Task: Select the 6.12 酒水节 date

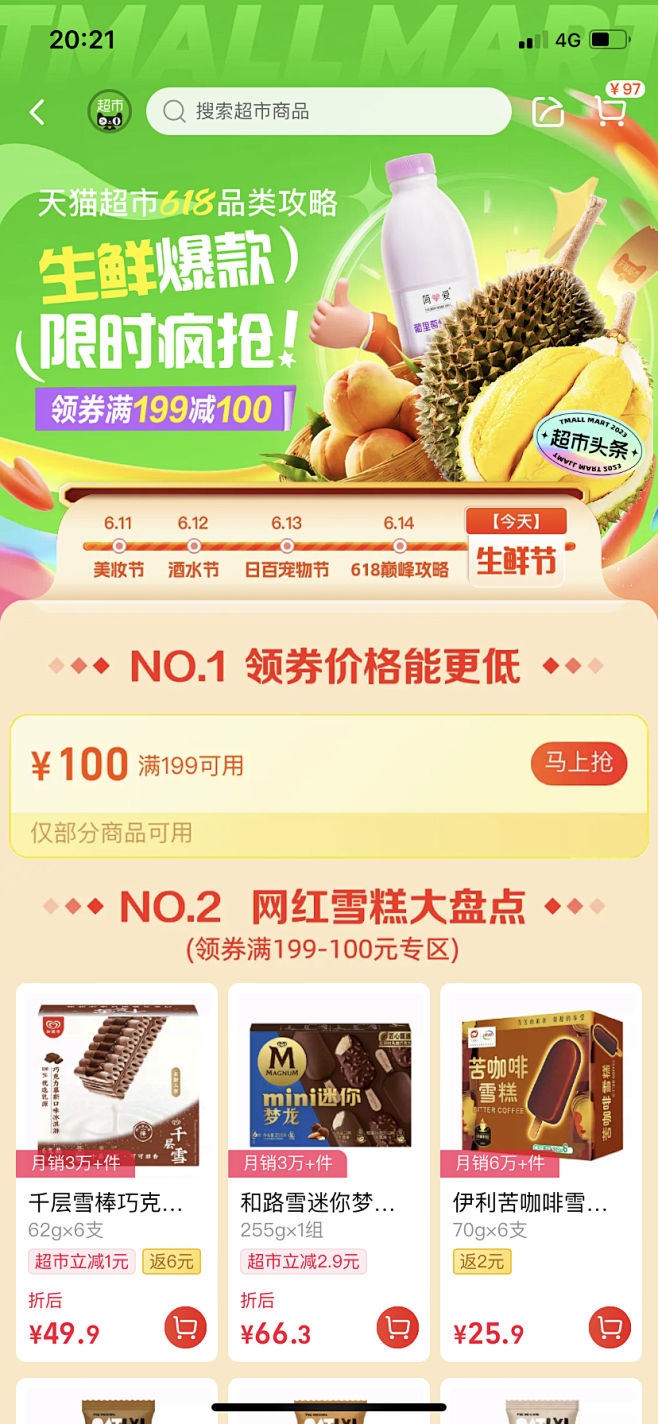Action: [x=193, y=548]
